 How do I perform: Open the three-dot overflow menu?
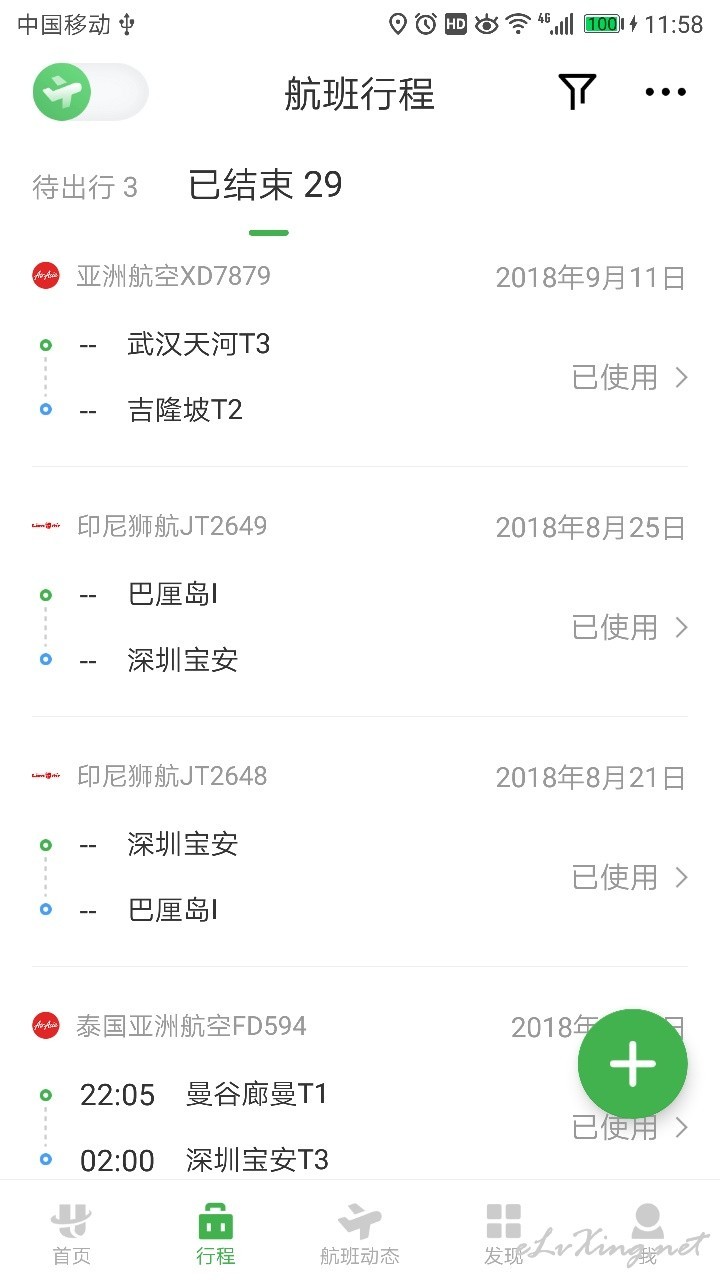coord(665,92)
